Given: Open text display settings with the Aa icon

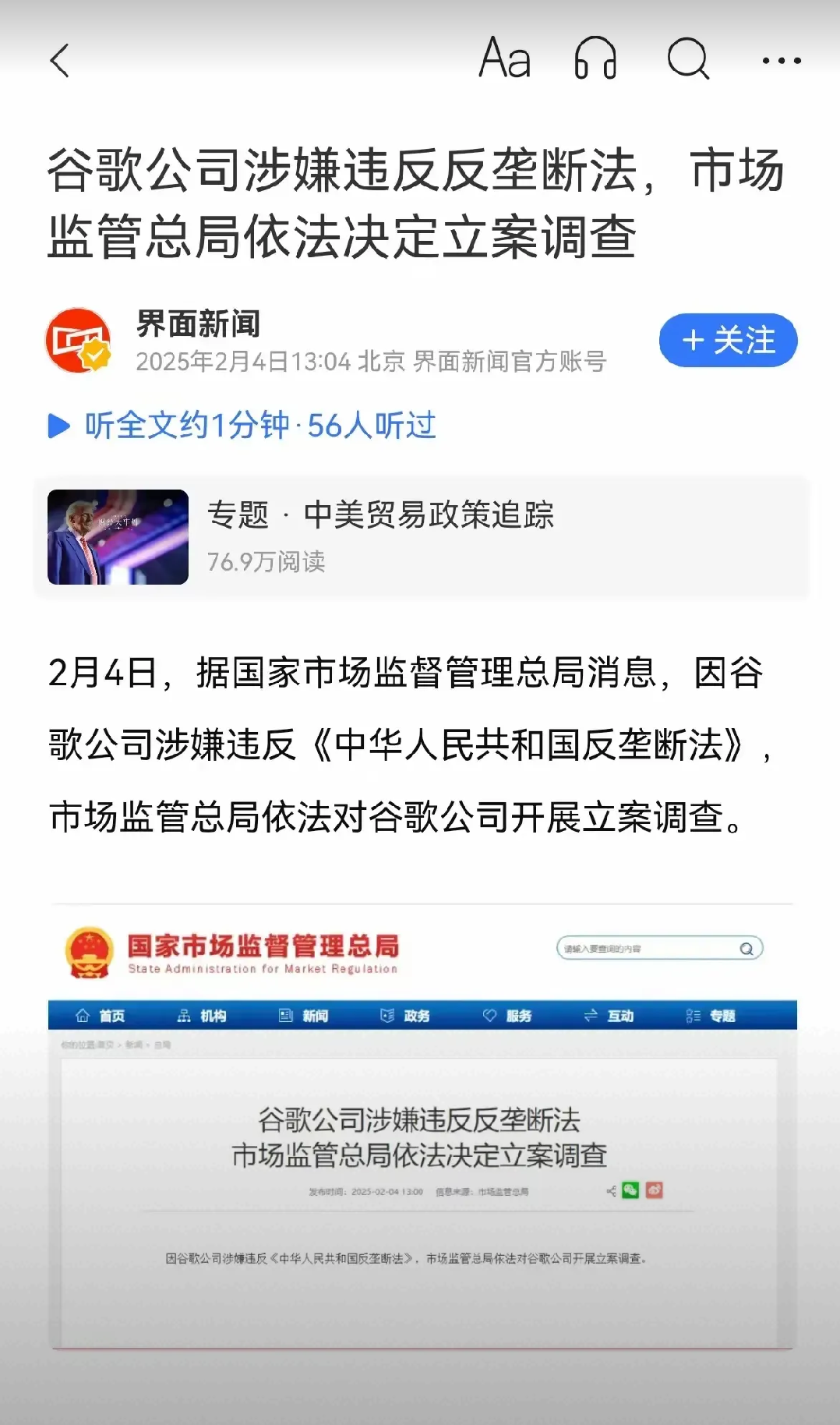Looking at the screenshot, I should tap(505, 57).
